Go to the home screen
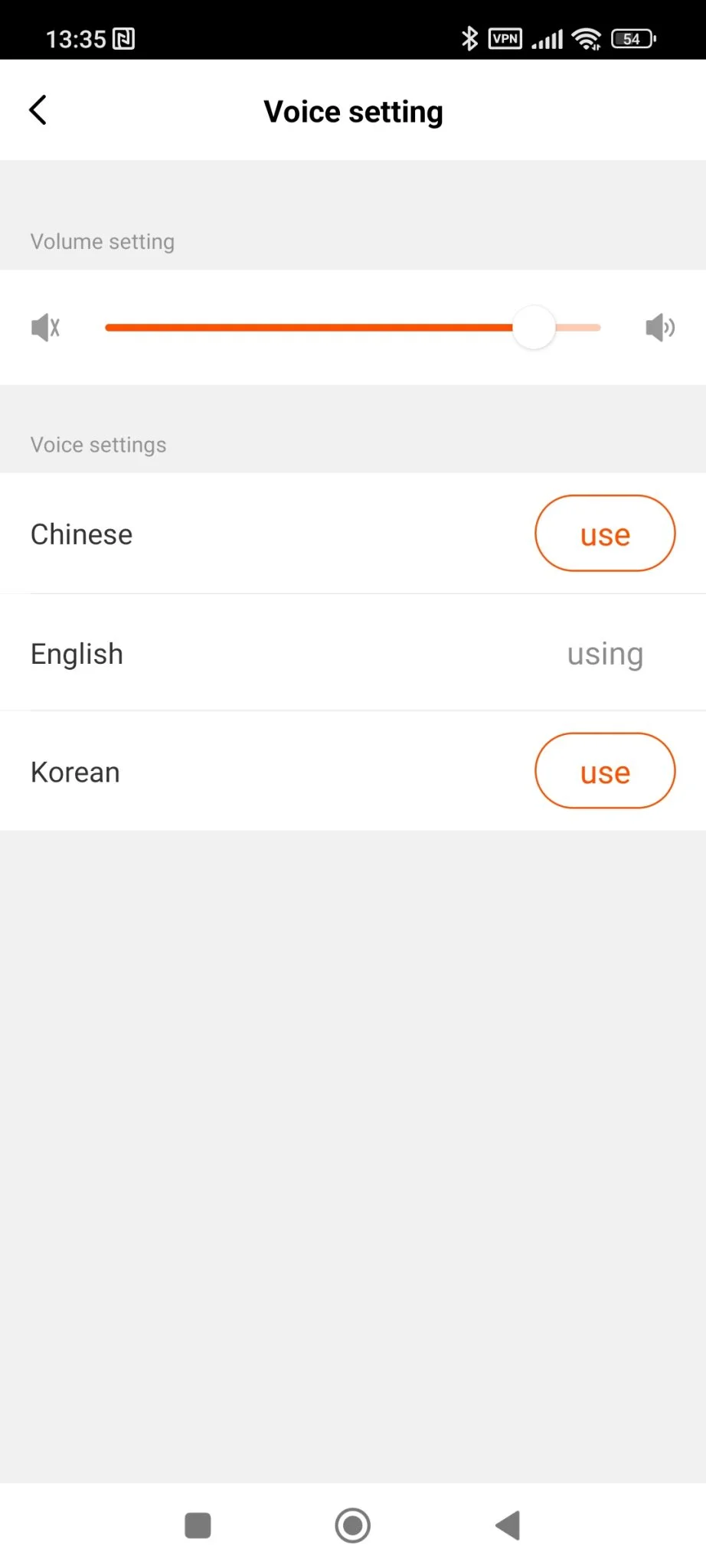706x1568 pixels. point(353,1525)
